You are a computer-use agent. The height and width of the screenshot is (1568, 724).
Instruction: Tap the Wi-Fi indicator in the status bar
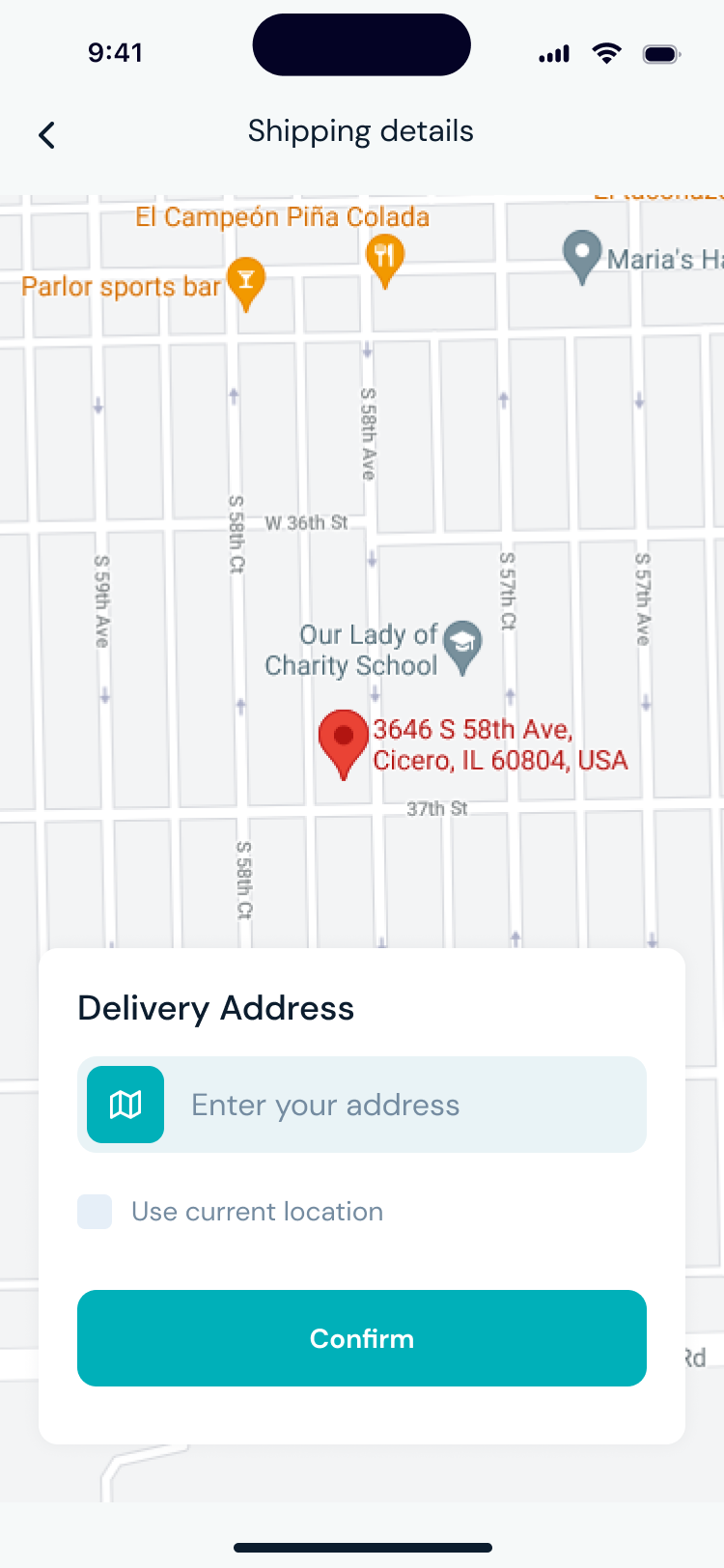(x=606, y=54)
